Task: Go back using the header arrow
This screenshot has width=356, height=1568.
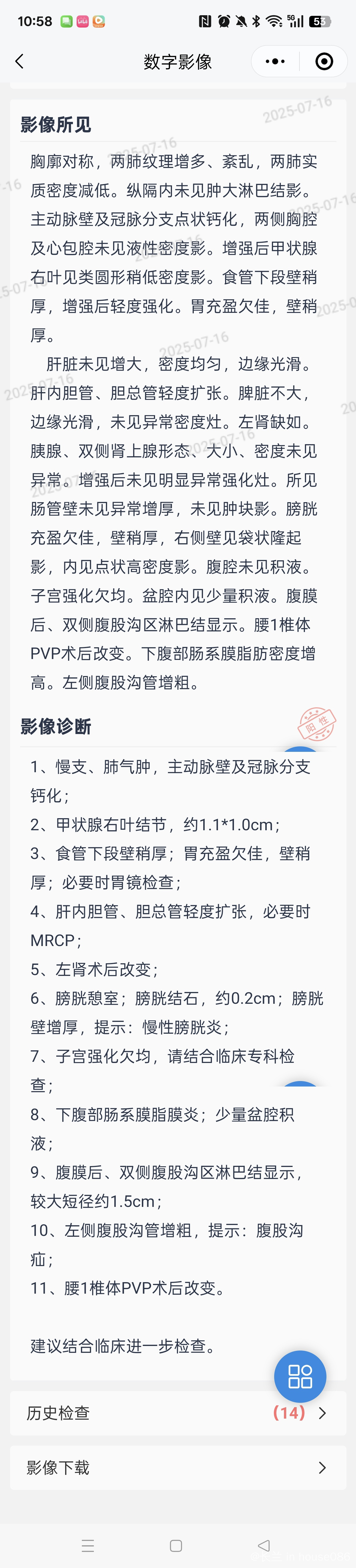Action: [20, 61]
